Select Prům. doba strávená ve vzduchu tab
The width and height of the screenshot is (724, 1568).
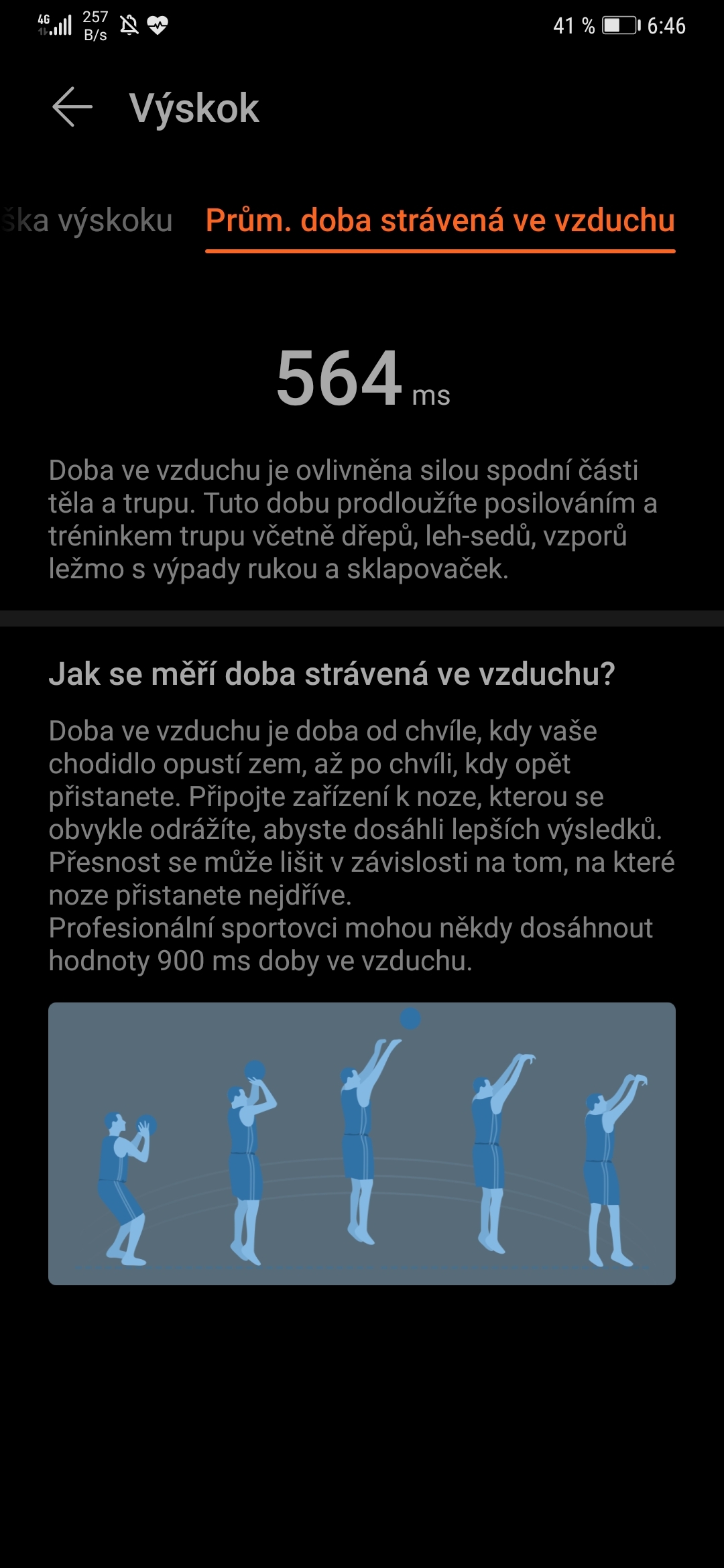440,221
